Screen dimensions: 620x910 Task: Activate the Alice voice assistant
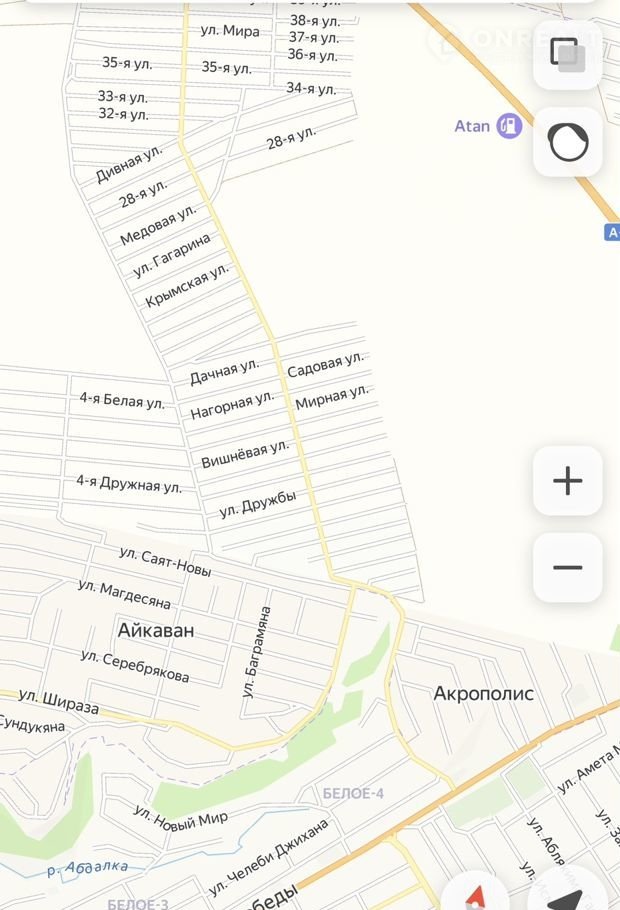click(x=567, y=142)
